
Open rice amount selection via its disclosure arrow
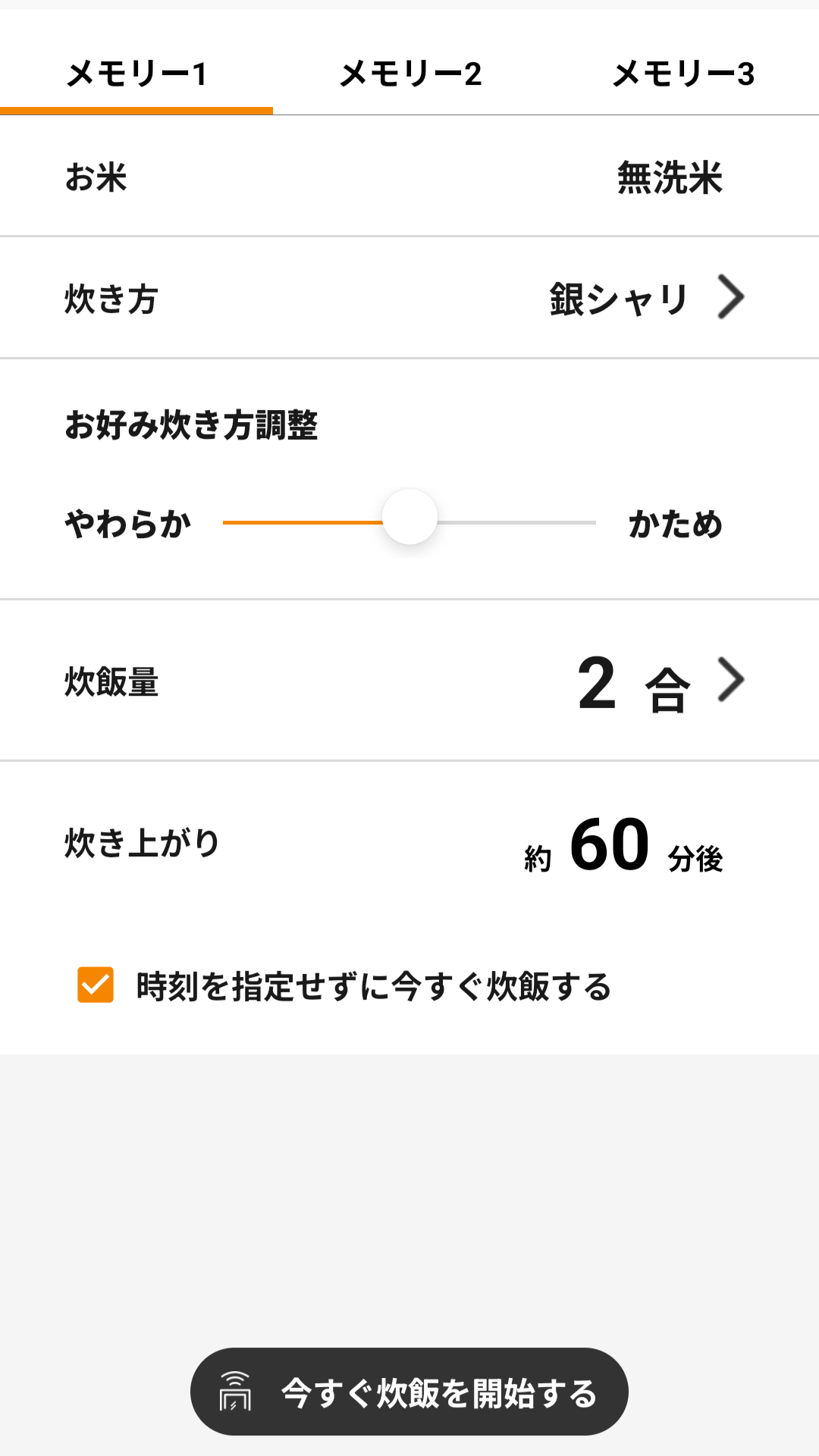click(732, 680)
